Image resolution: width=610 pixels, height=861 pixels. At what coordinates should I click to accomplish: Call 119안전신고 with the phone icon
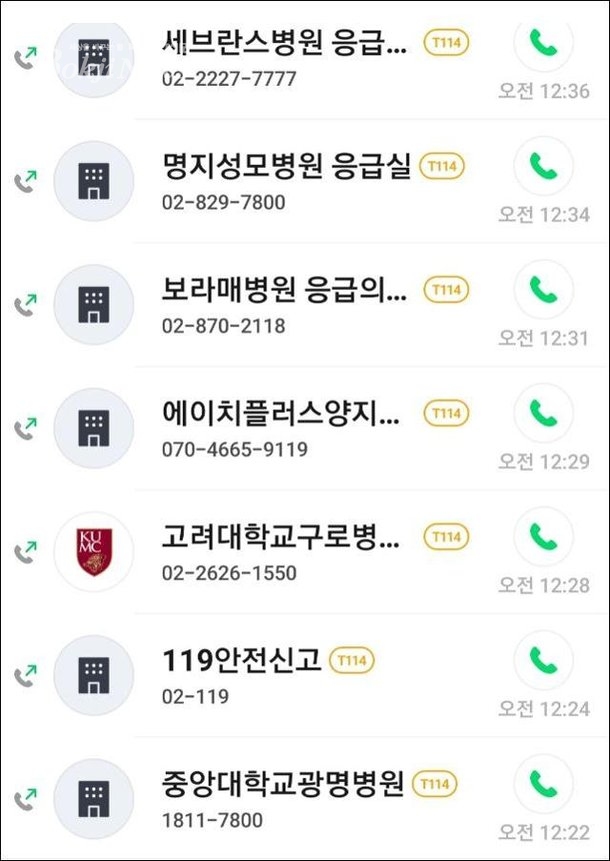543,660
